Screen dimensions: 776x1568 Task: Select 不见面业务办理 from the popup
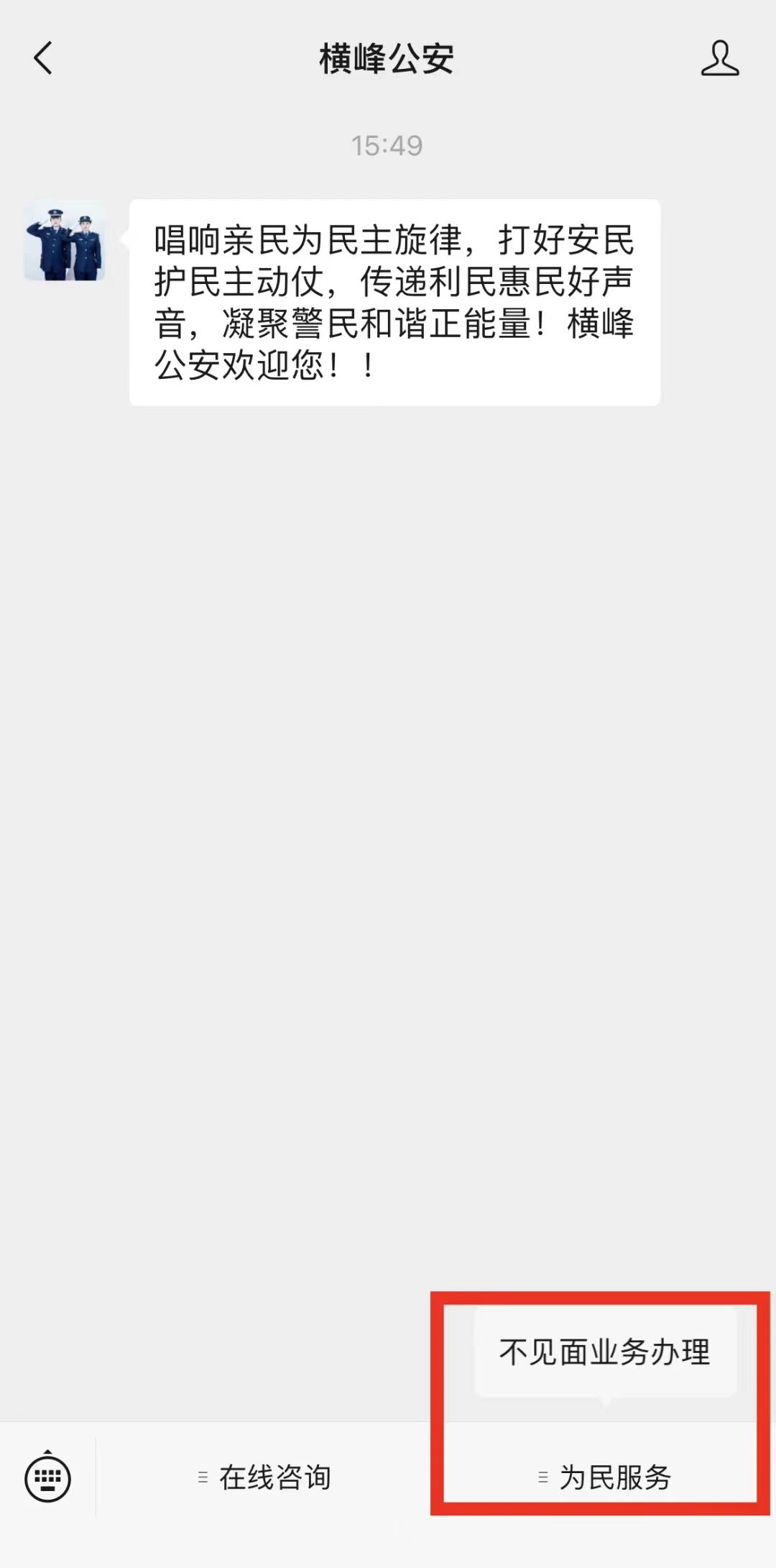[605, 1352]
